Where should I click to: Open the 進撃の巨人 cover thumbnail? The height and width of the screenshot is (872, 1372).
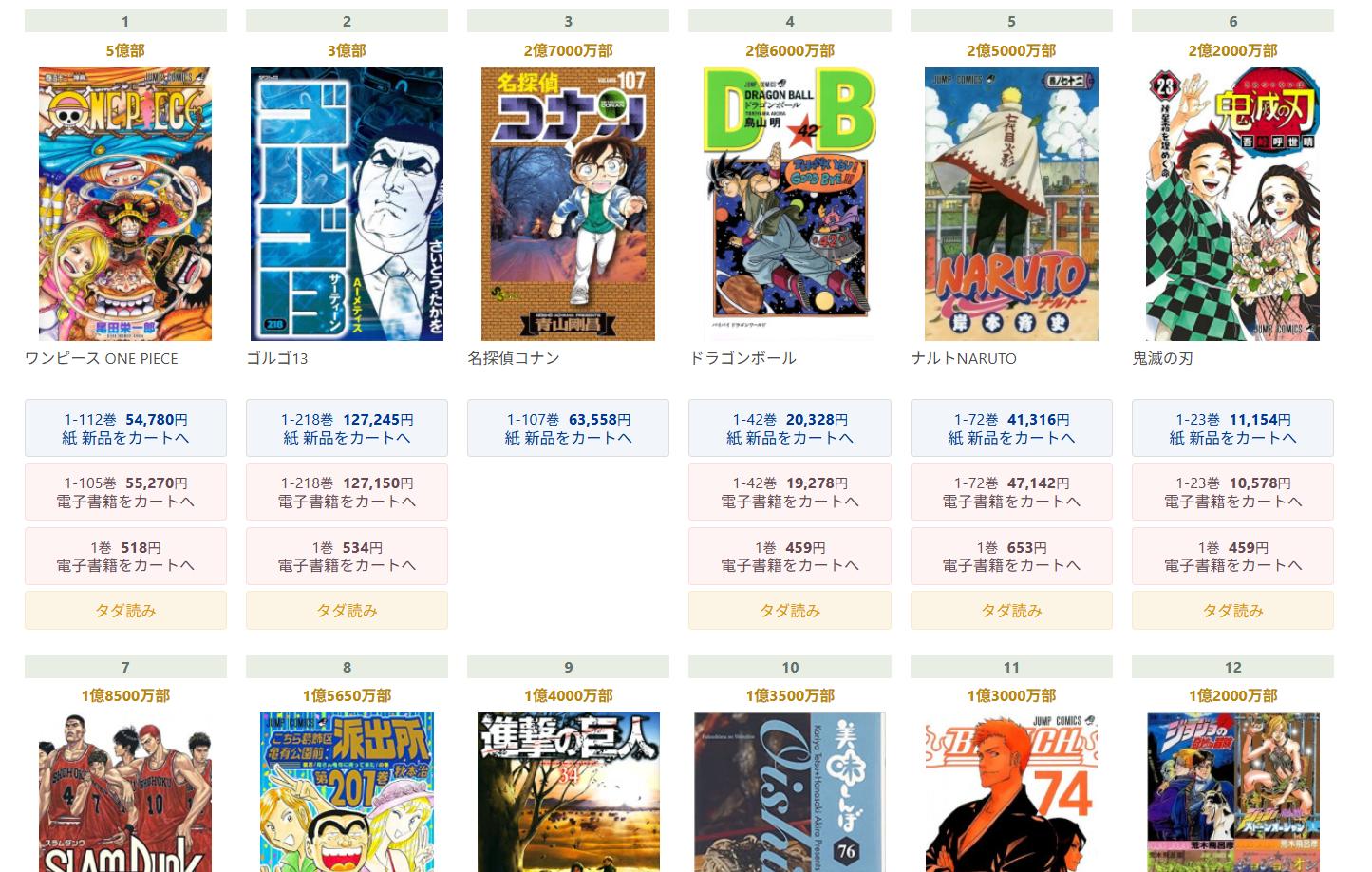point(568,792)
